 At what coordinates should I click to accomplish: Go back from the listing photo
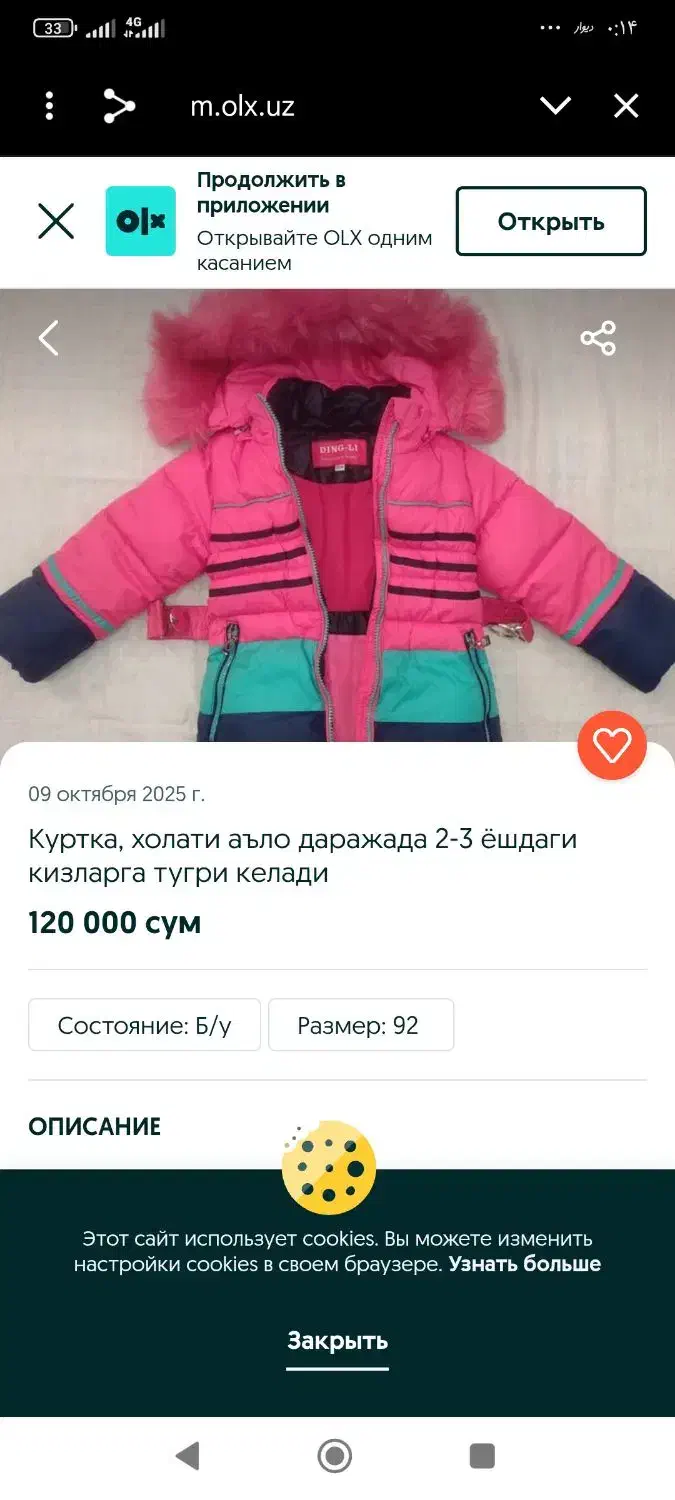click(x=48, y=338)
